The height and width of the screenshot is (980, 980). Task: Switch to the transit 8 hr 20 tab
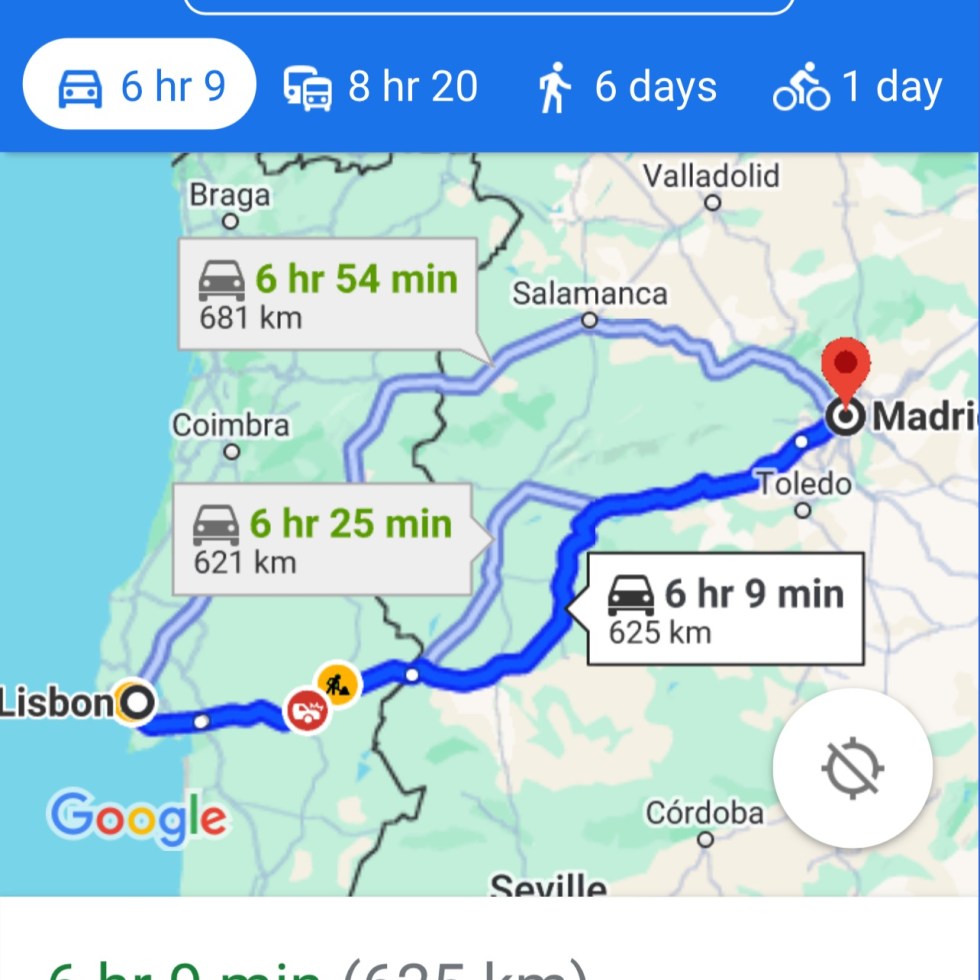click(381, 87)
